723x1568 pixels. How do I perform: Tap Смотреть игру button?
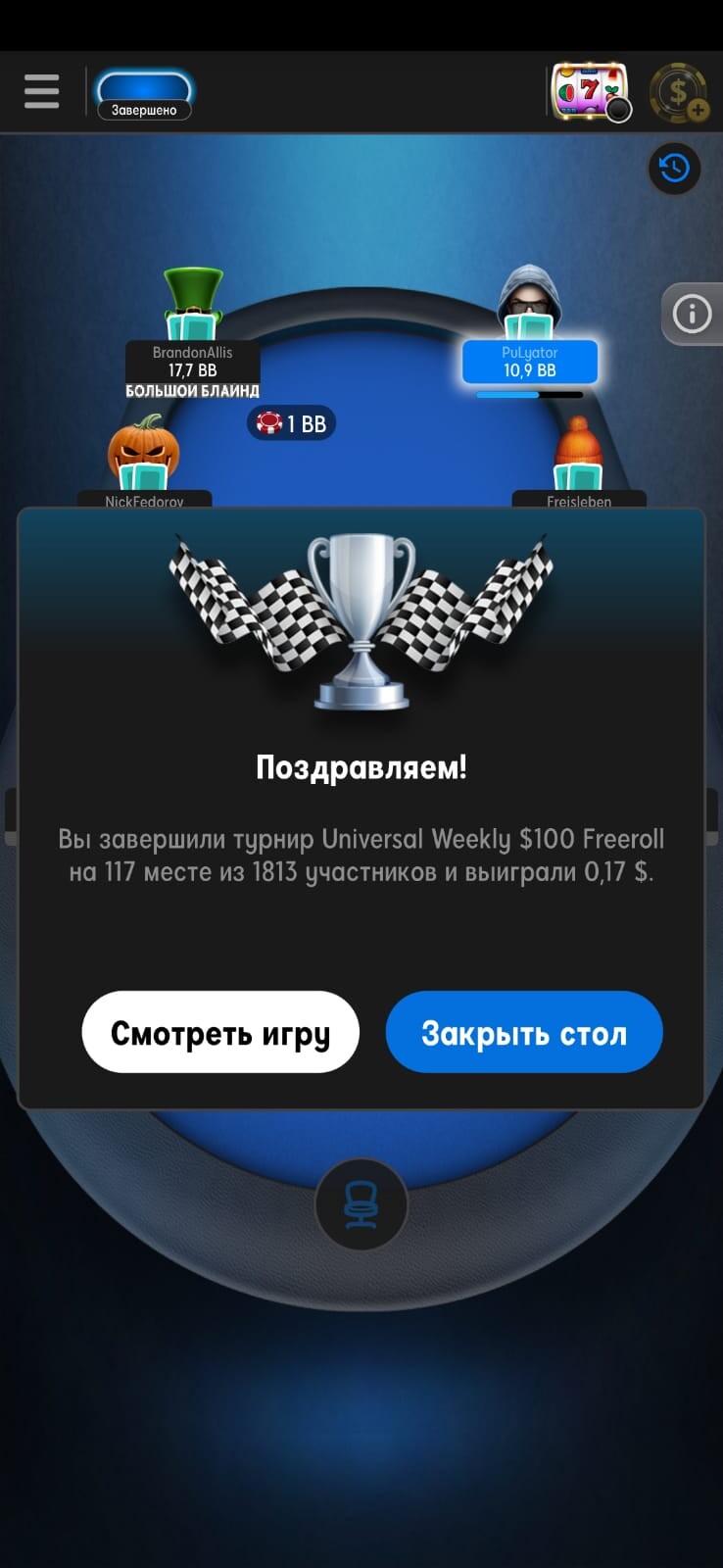(x=220, y=1033)
